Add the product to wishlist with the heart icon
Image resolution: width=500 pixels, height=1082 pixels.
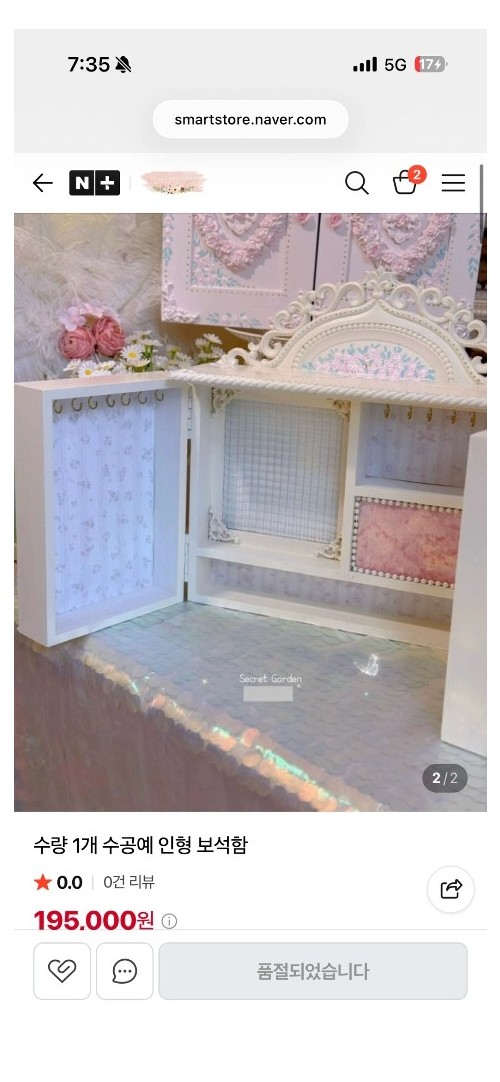click(x=62, y=971)
